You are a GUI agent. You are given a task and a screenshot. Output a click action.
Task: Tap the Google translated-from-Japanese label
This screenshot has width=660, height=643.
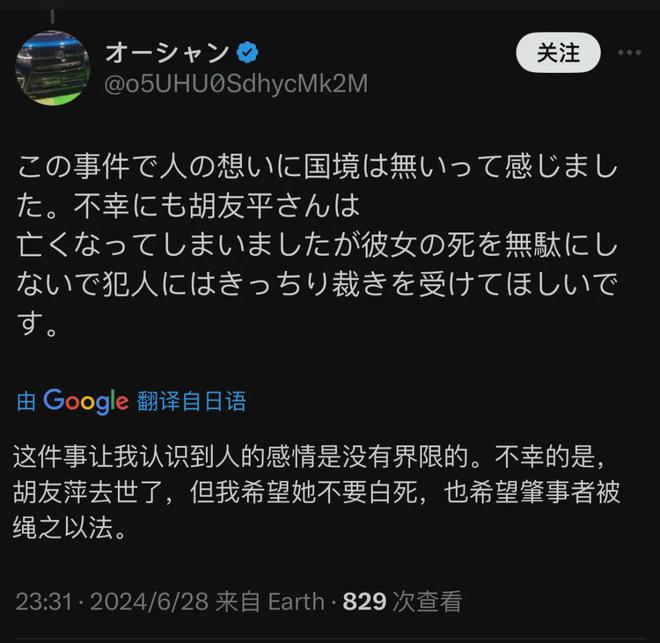pyautogui.click(x=132, y=401)
